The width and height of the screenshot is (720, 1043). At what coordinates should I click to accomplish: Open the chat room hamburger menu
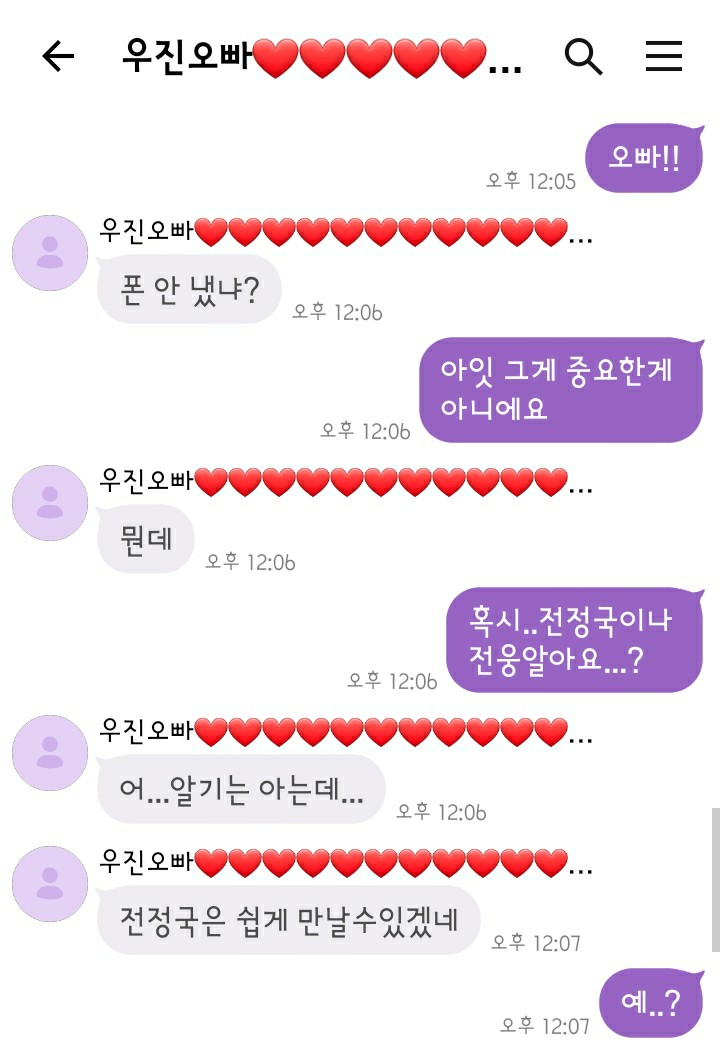pyautogui.click(x=663, y=57)
